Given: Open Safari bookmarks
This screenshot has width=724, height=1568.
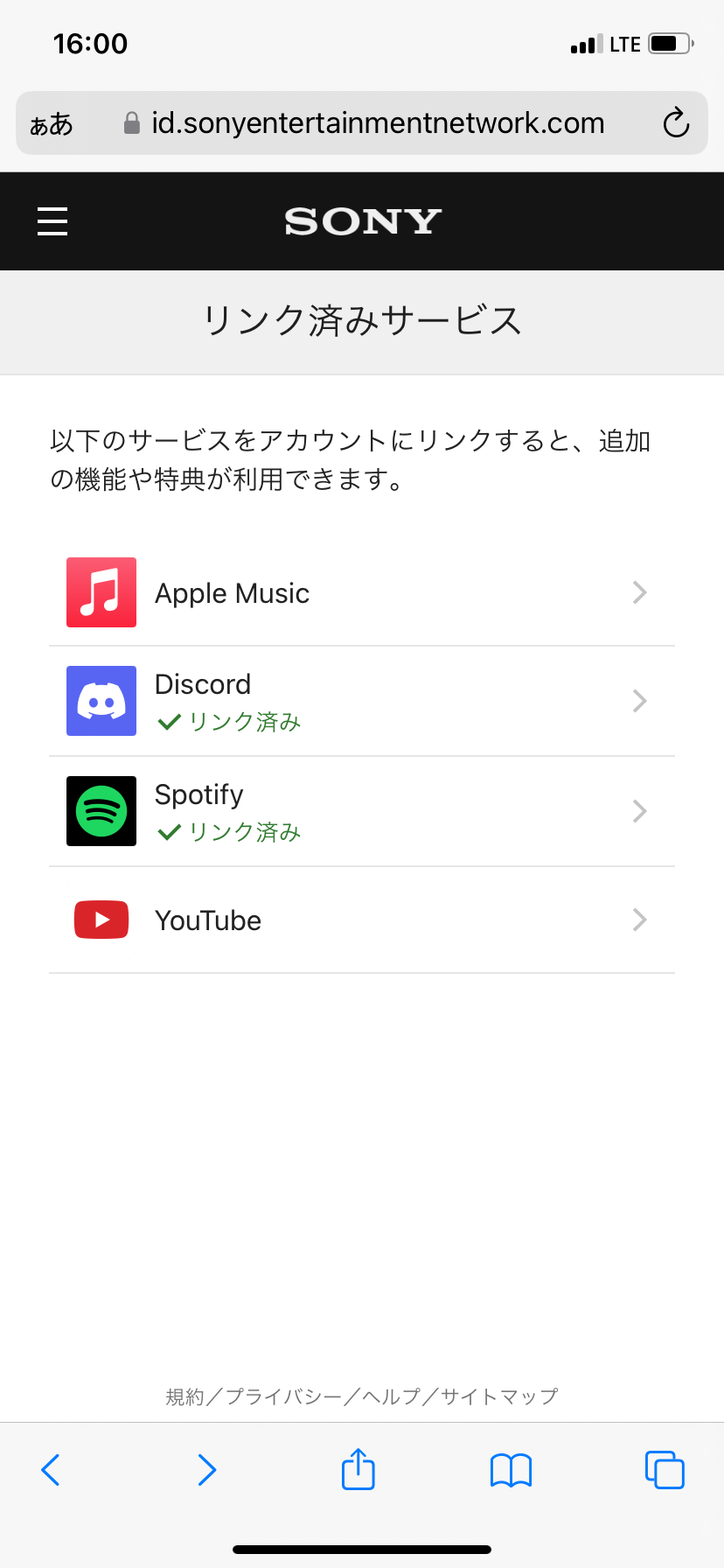Looking at the screenshot, I should tap(512, 1471).
